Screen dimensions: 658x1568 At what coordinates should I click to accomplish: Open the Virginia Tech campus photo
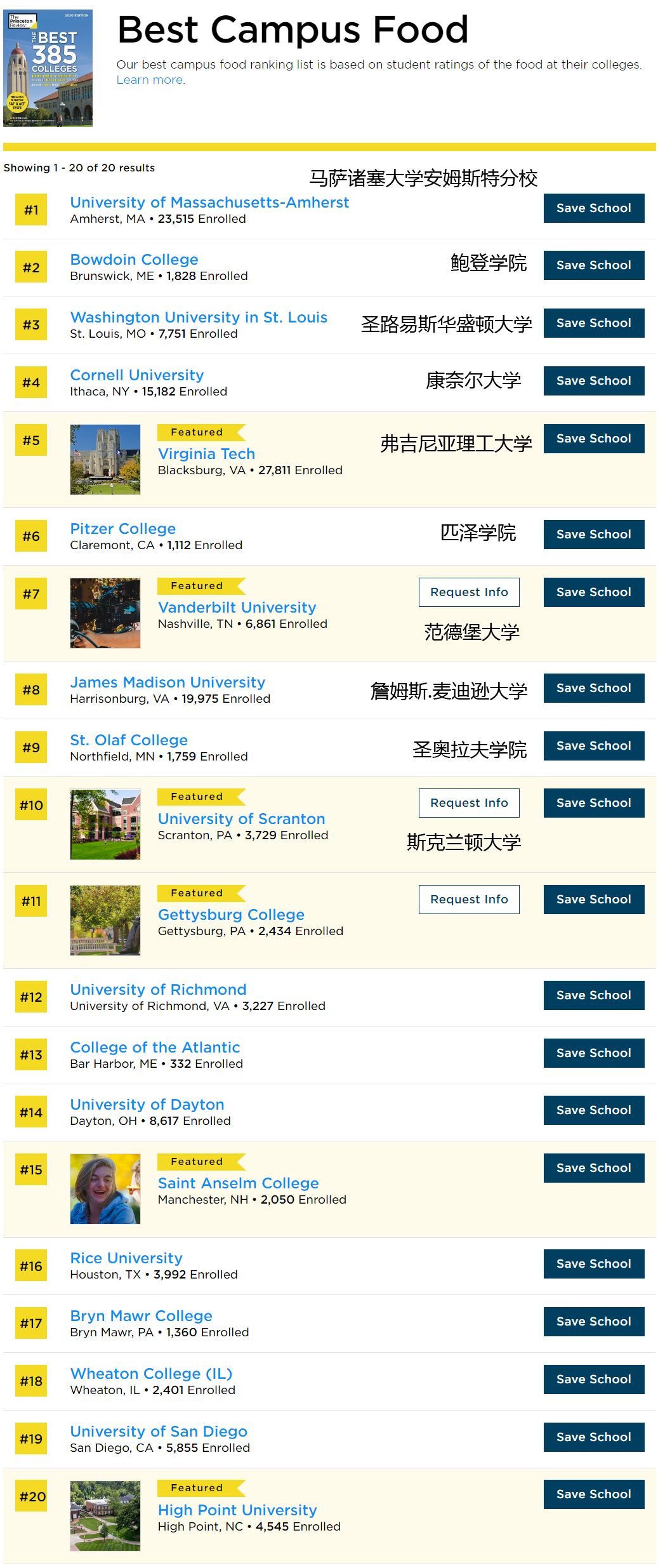(x=105, y=460)
